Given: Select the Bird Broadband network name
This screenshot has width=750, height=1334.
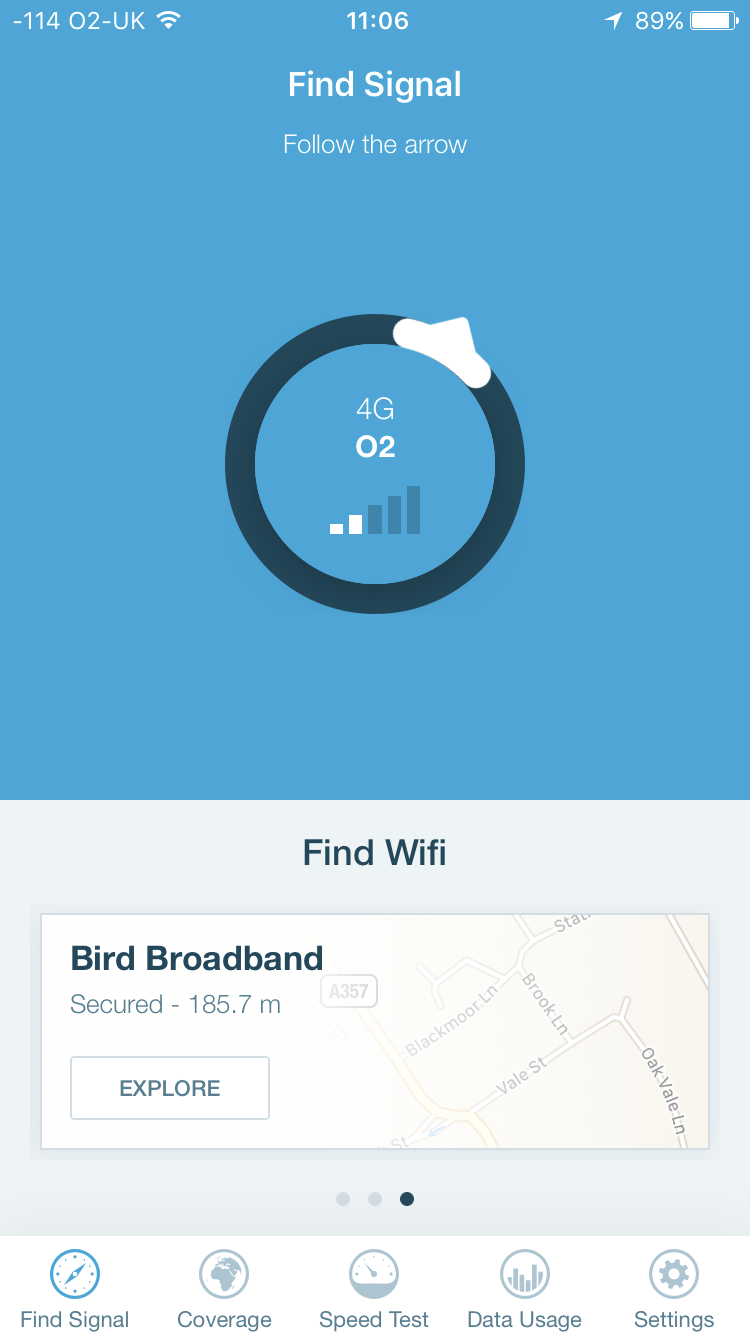Looking at the screenshot, I should (x=196, y=957).
